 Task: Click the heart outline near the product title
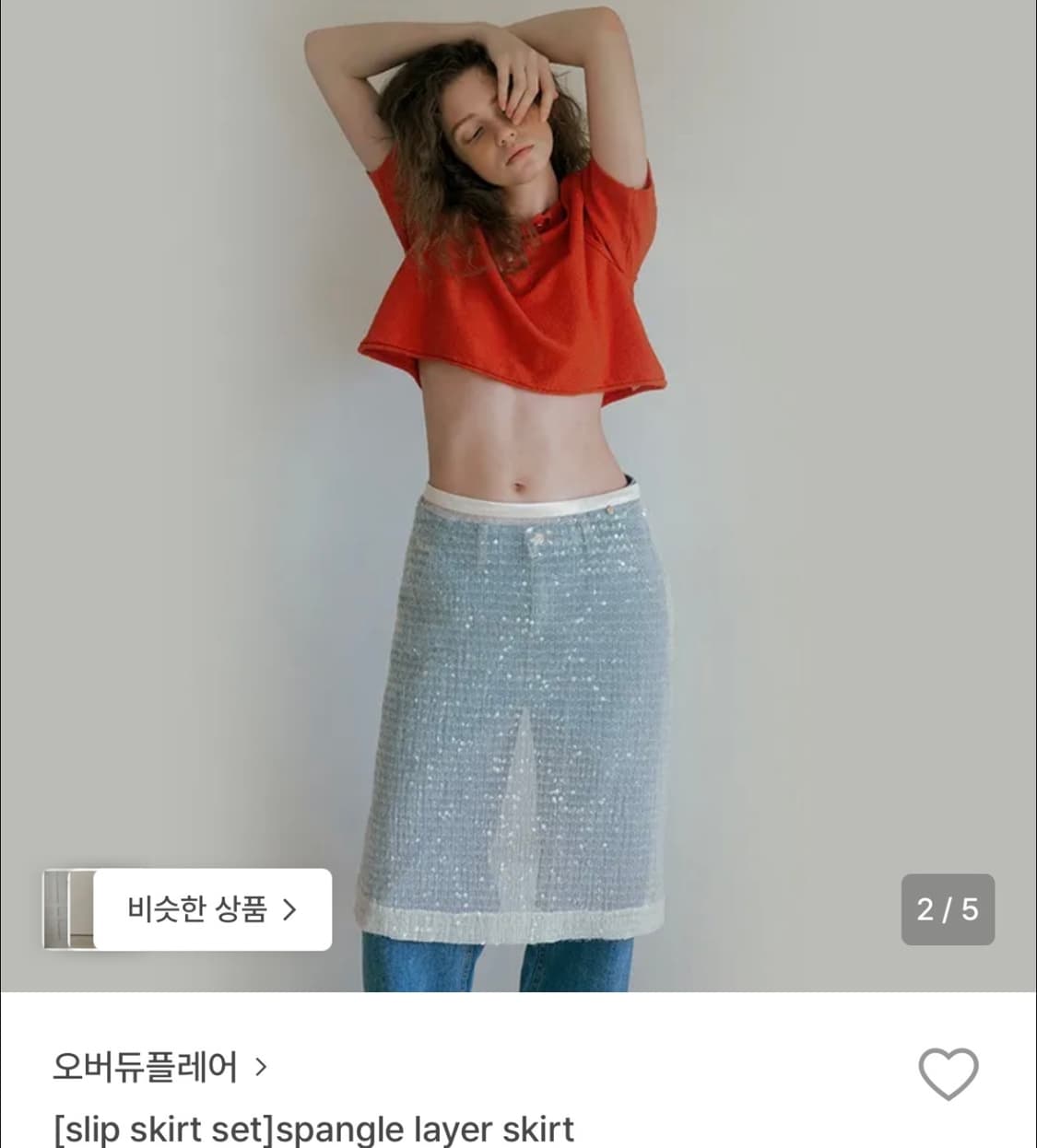pos(949,1073)
